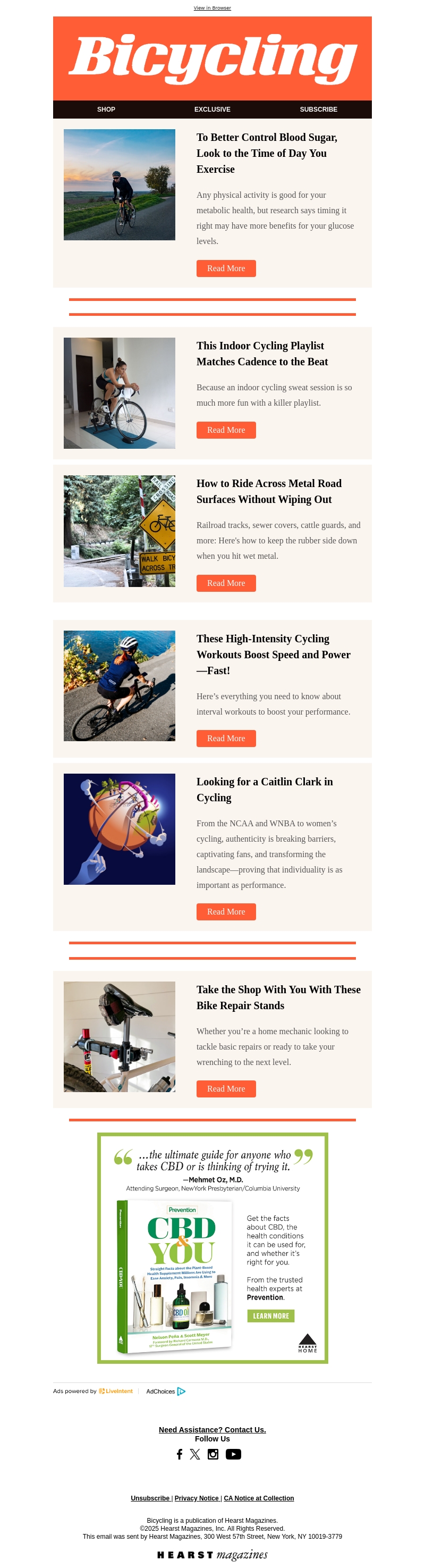Viewport: 425px width, 1568px height.
Task: Read More about Caitlin Clark in cycling
Action: pos(226,912)
